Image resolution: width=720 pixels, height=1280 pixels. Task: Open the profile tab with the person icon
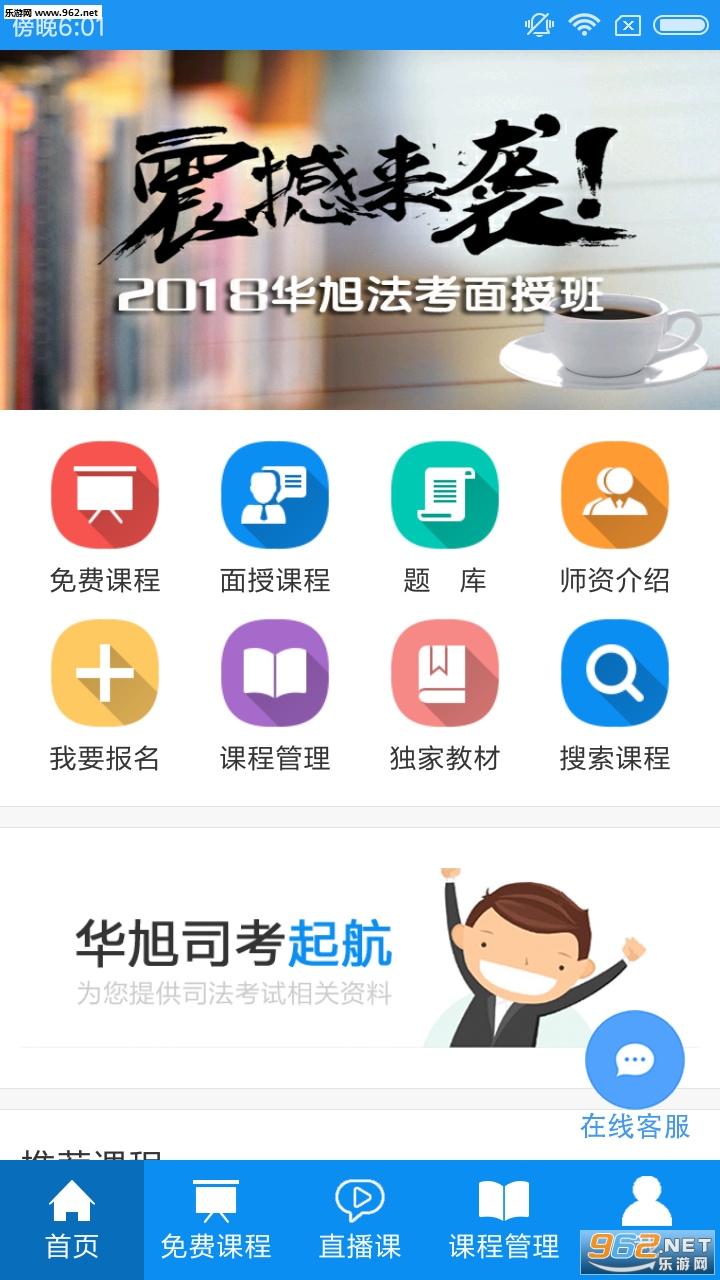647,1205
